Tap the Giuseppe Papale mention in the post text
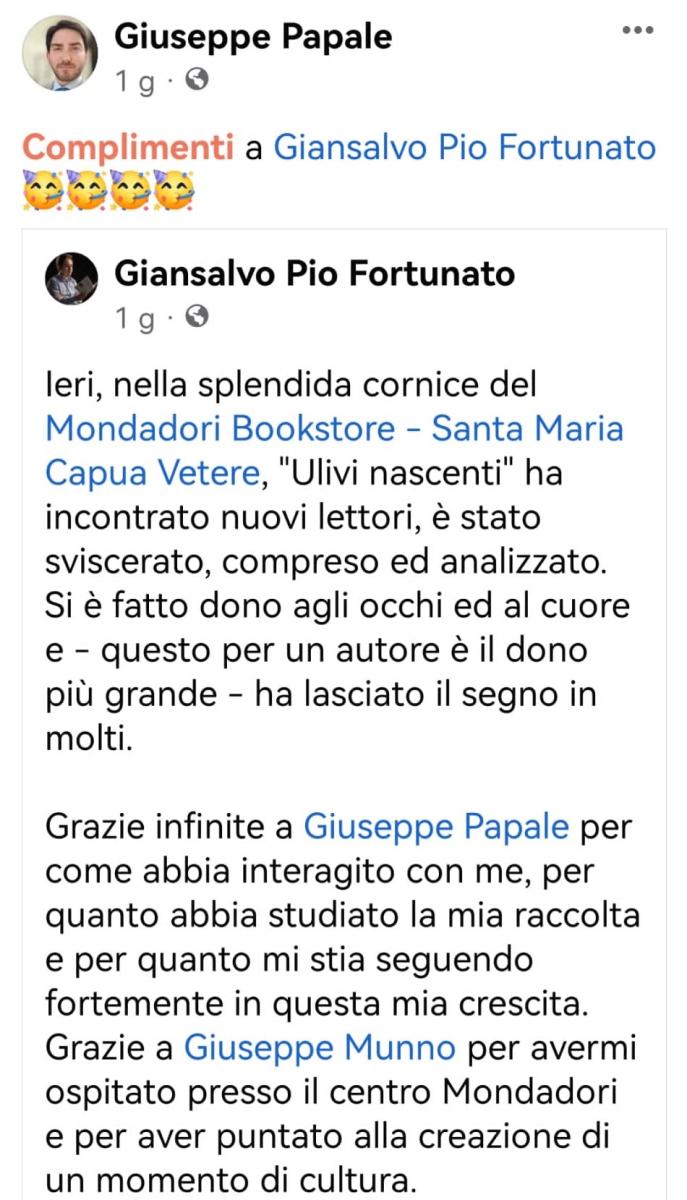The height and width of the screenshot is (1200, 687). [436, 828]
